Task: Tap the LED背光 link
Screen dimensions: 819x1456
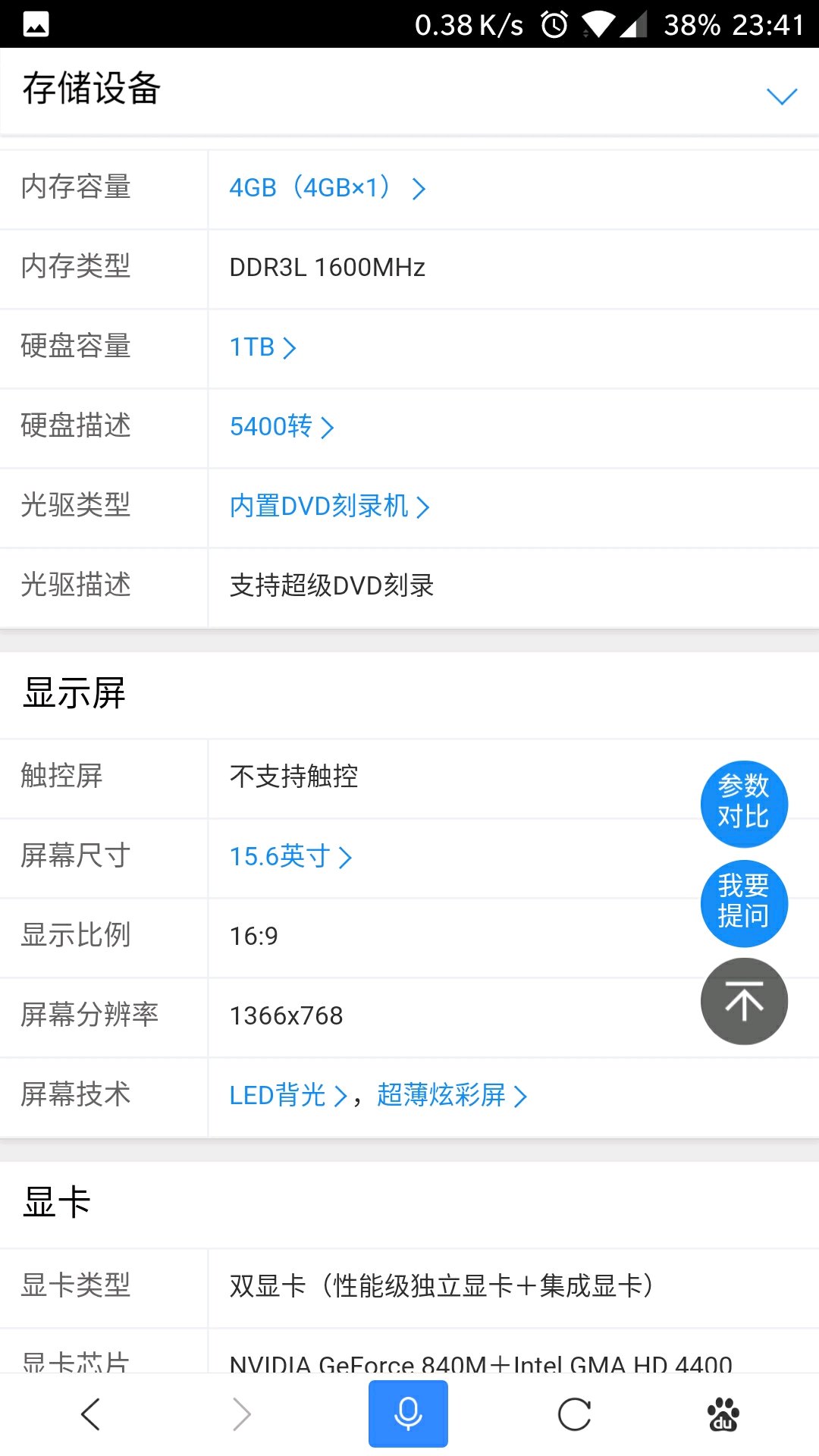Action: coord(288,1095)
